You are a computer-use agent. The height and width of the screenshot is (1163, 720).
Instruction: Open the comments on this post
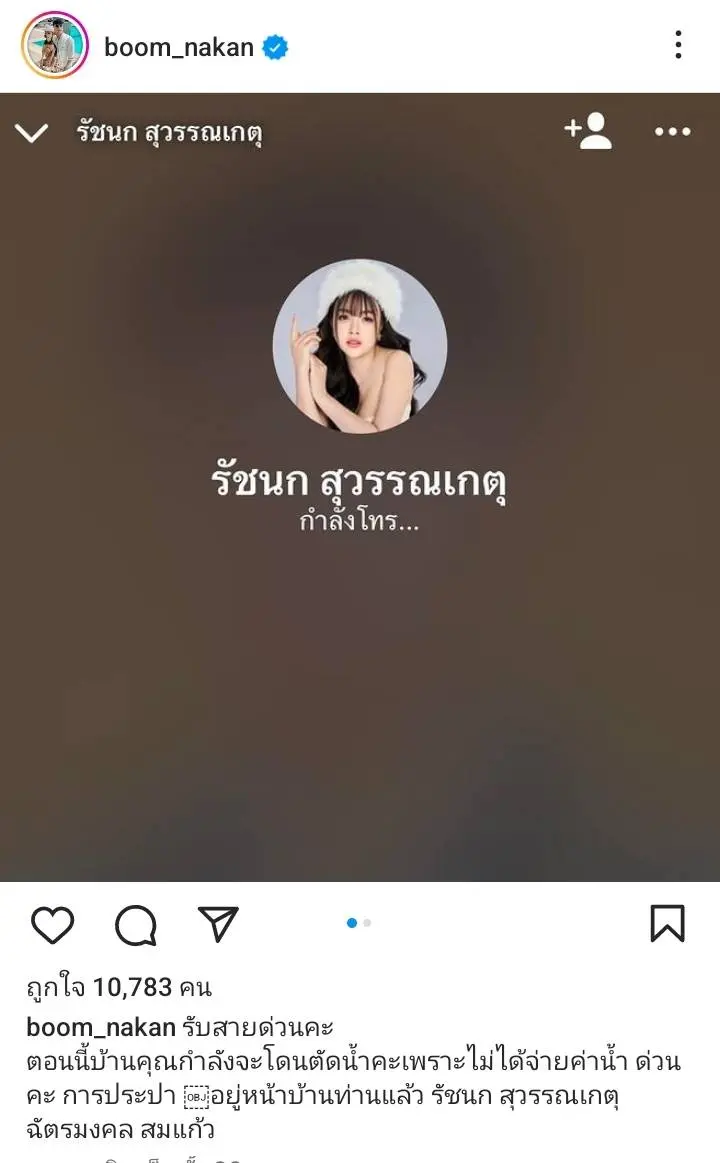(135, 925)
